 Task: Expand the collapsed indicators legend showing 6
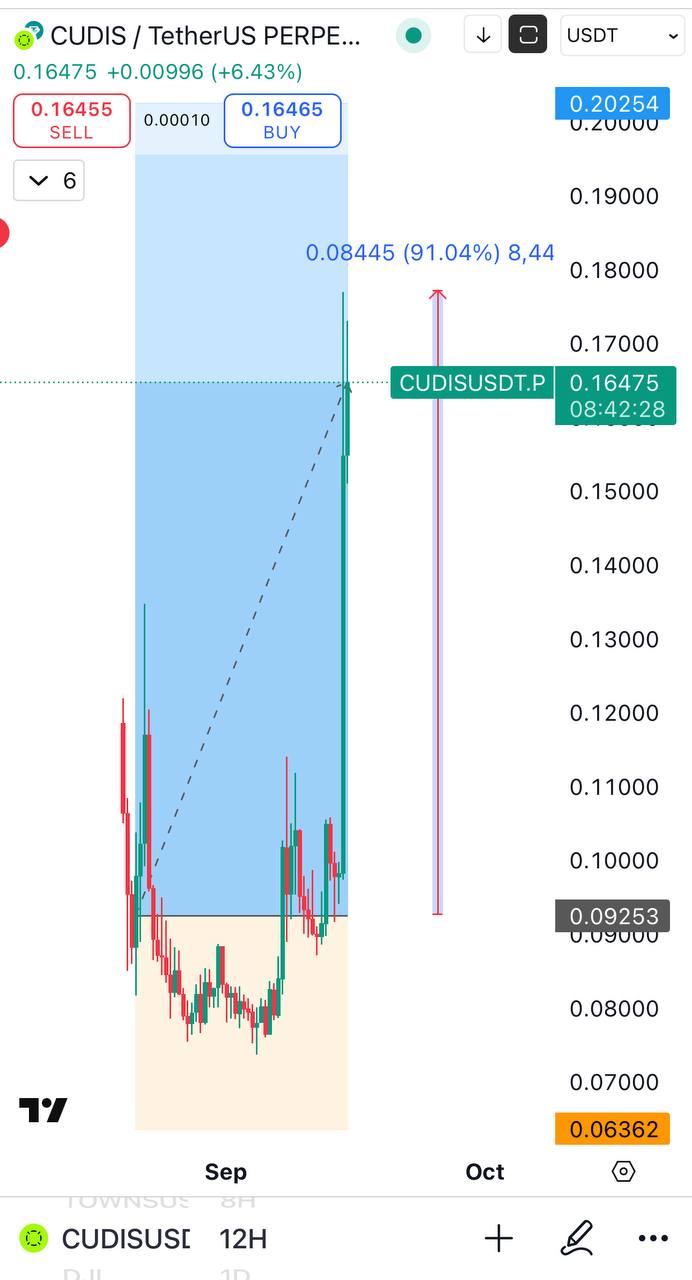coord(49,180)
